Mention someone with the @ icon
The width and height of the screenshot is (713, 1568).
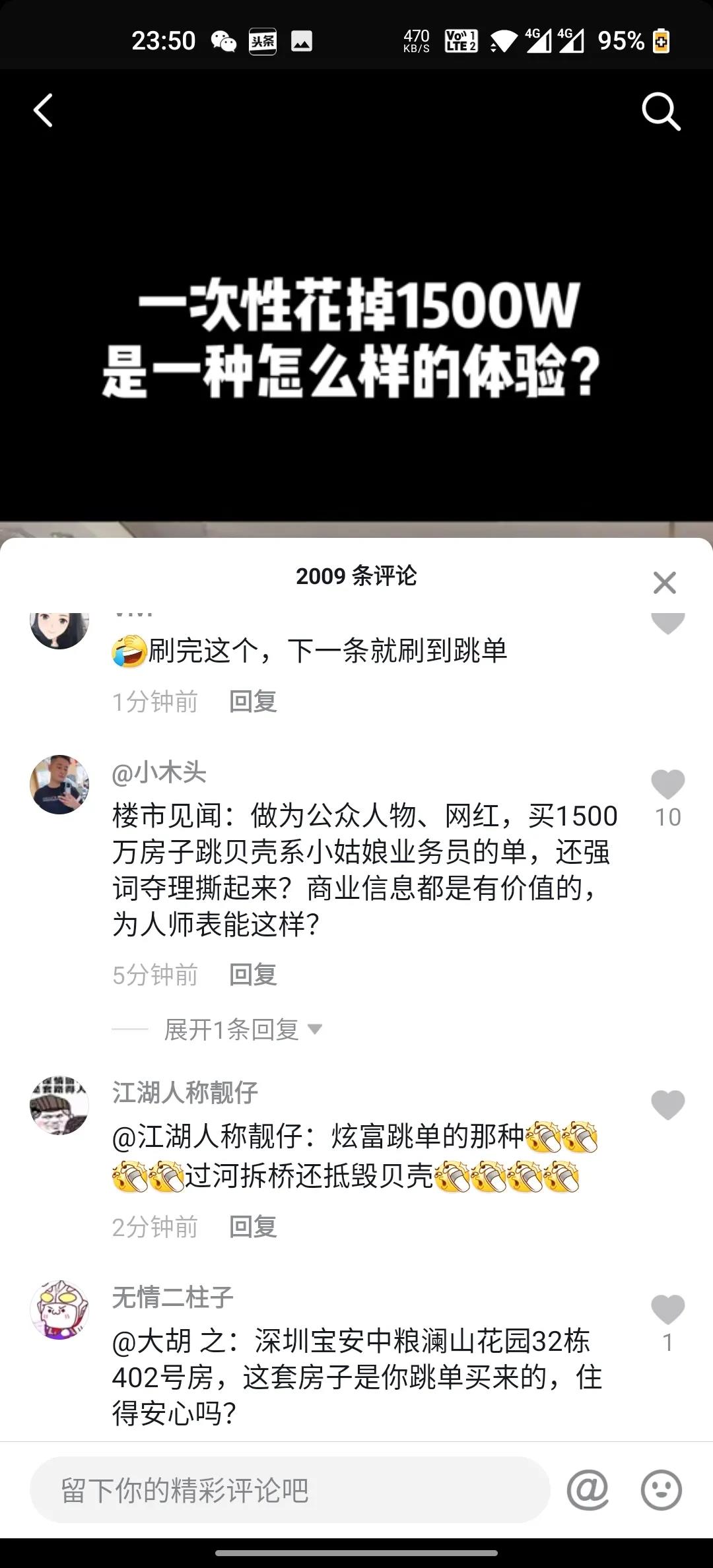(x=588, y=1490)
